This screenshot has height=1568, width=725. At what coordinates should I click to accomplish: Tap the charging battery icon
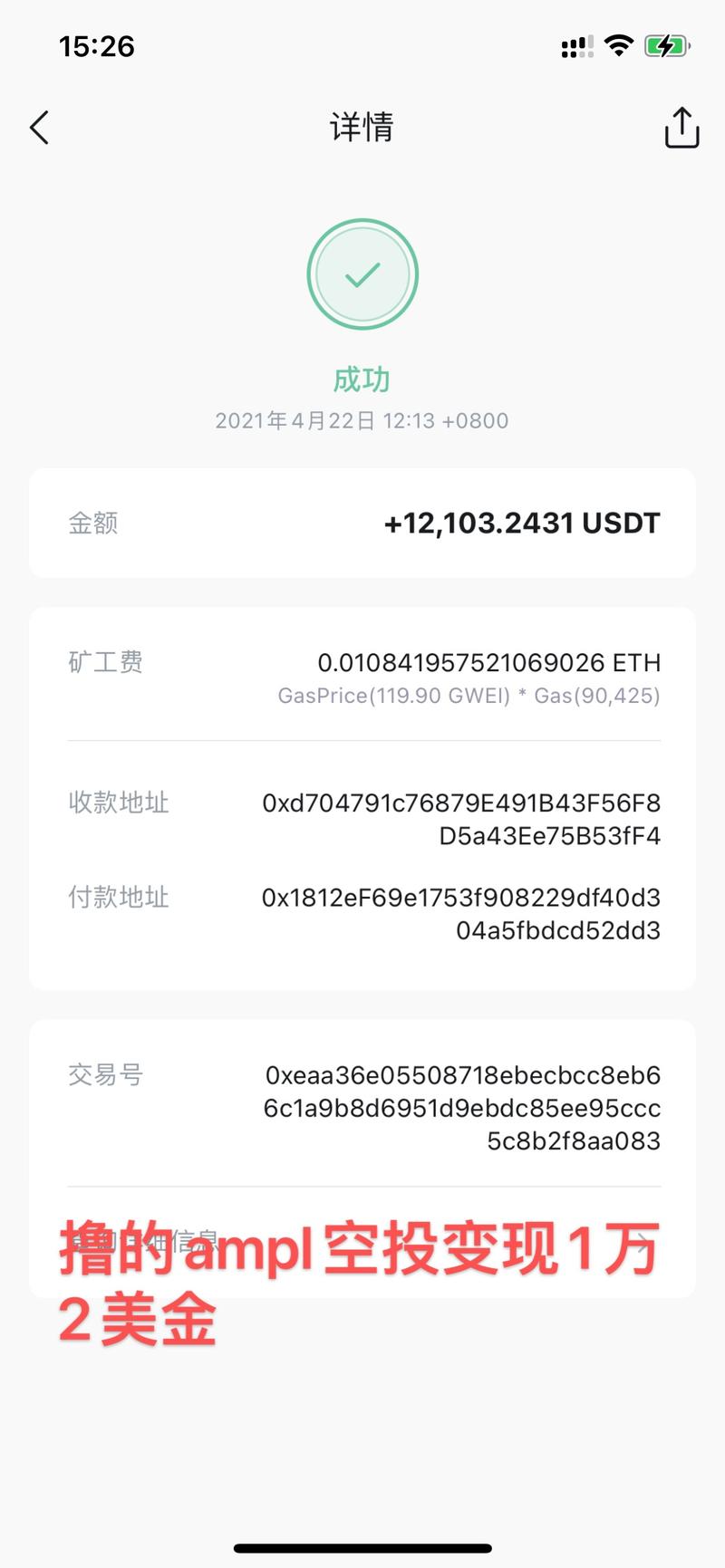[x=665, y=44]
